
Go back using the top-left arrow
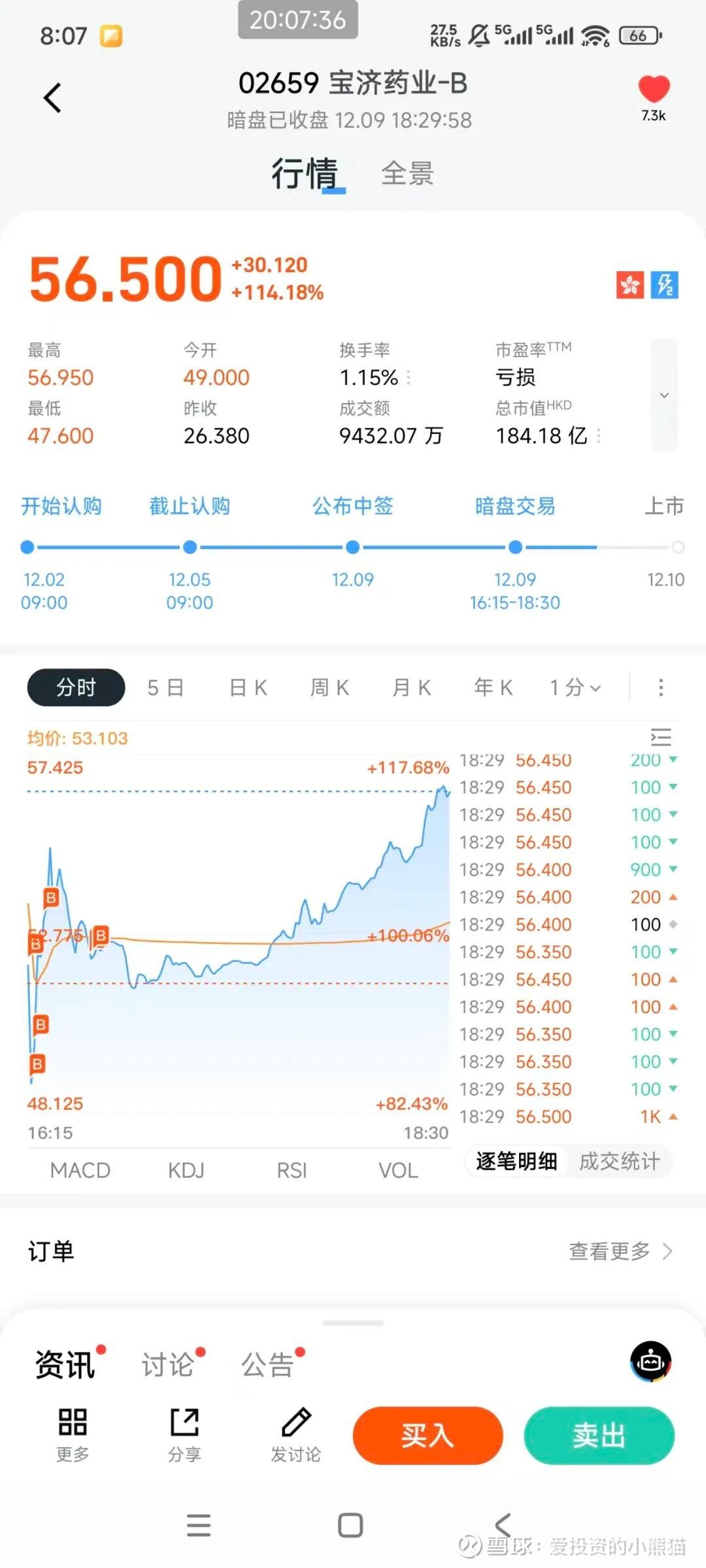pyautogui.click(x=52, y=98)
